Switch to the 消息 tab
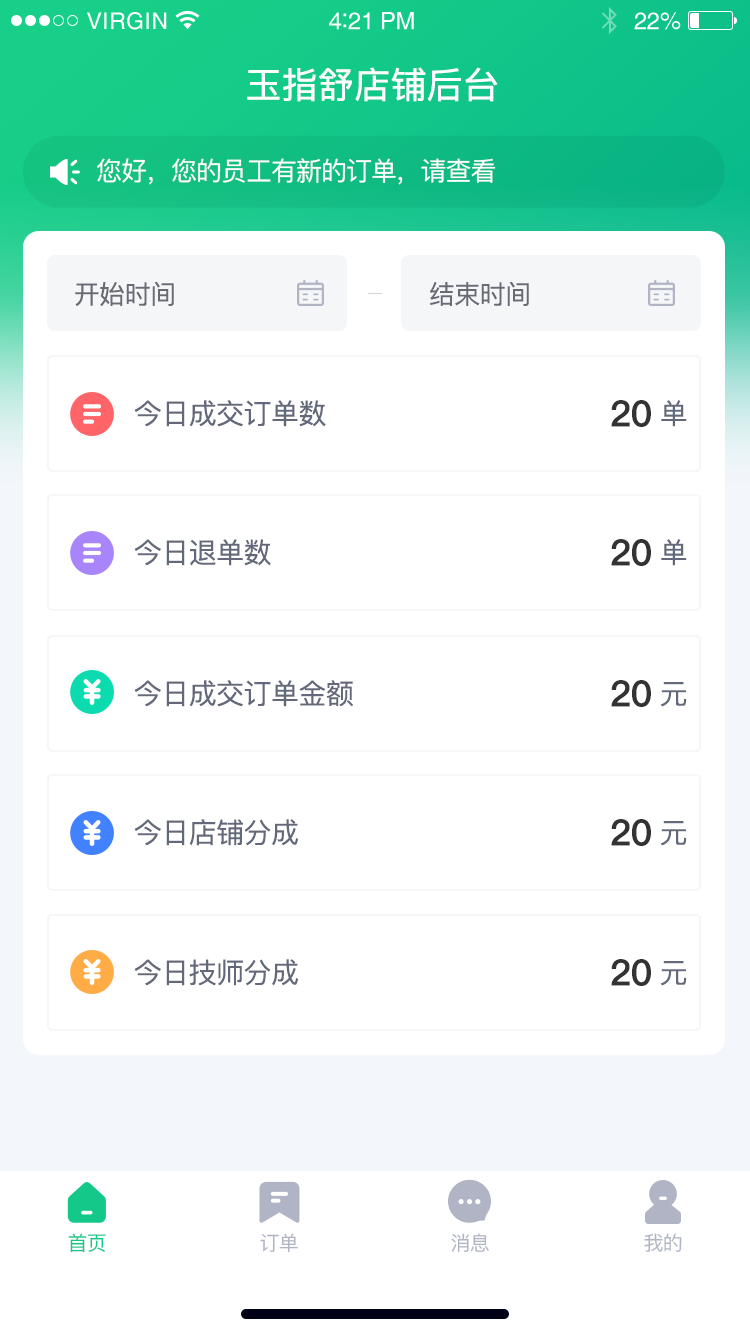This screenshot has width=750, height=1334. 469,1216
